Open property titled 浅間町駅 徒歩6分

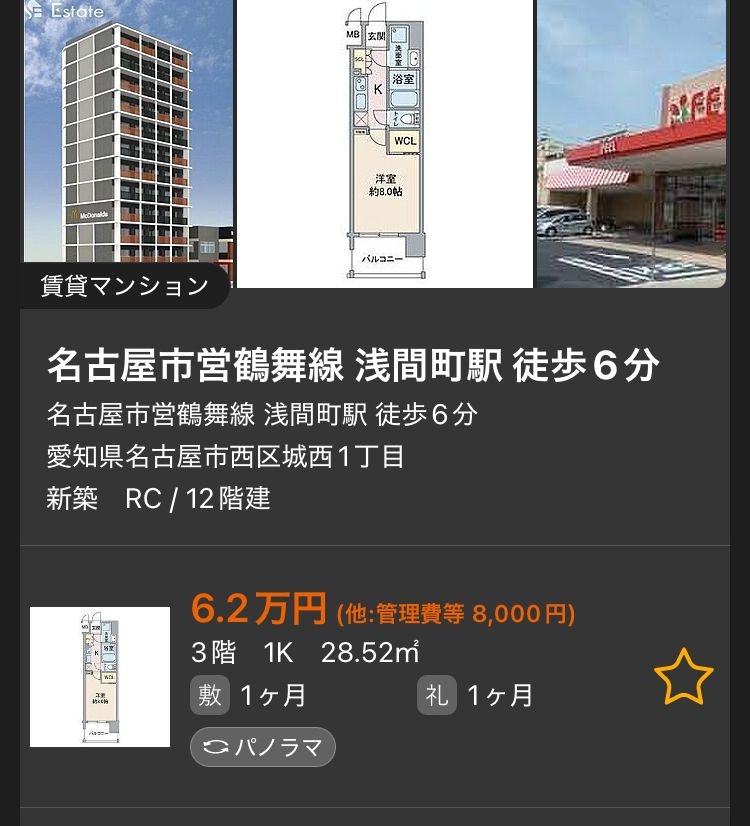point(352,367)
